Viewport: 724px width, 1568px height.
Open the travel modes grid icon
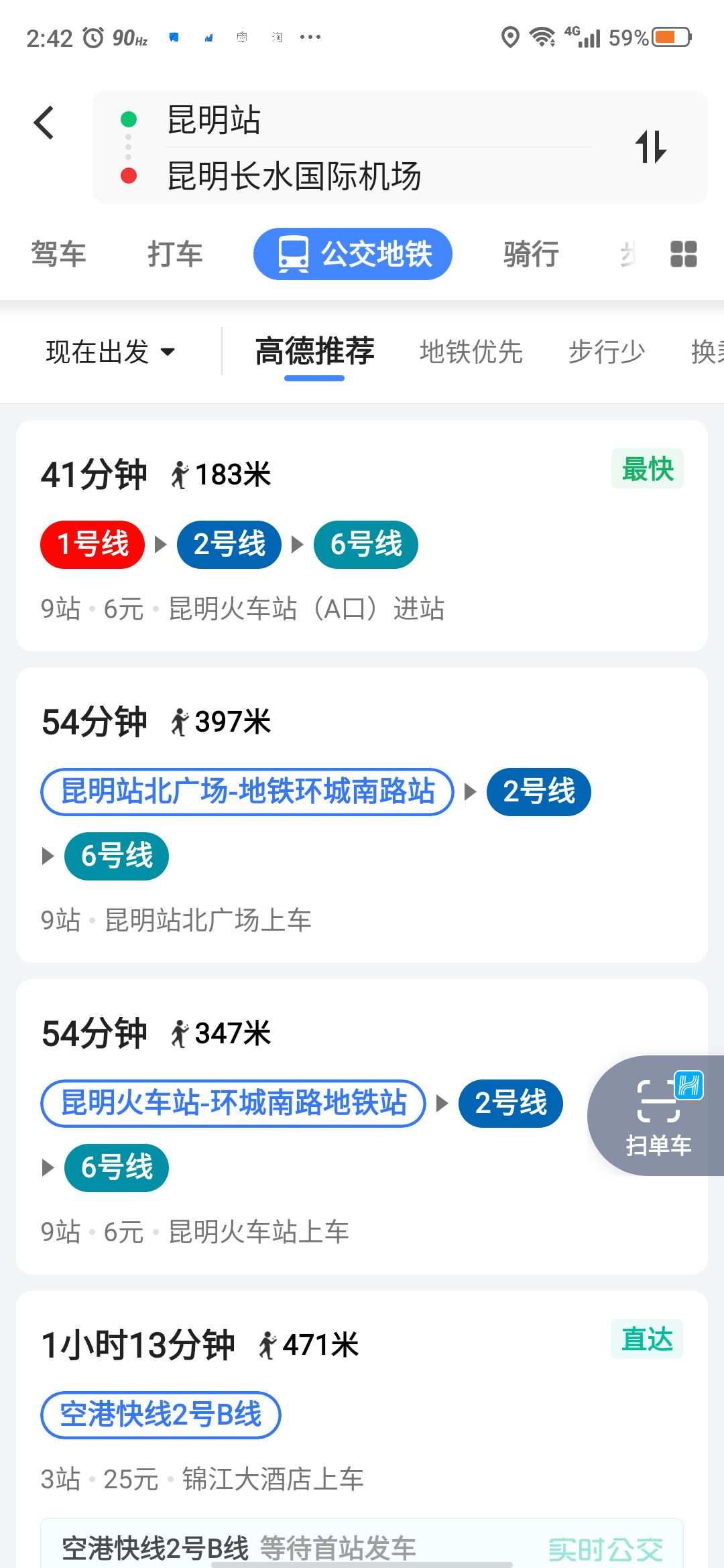pos(684,254)
